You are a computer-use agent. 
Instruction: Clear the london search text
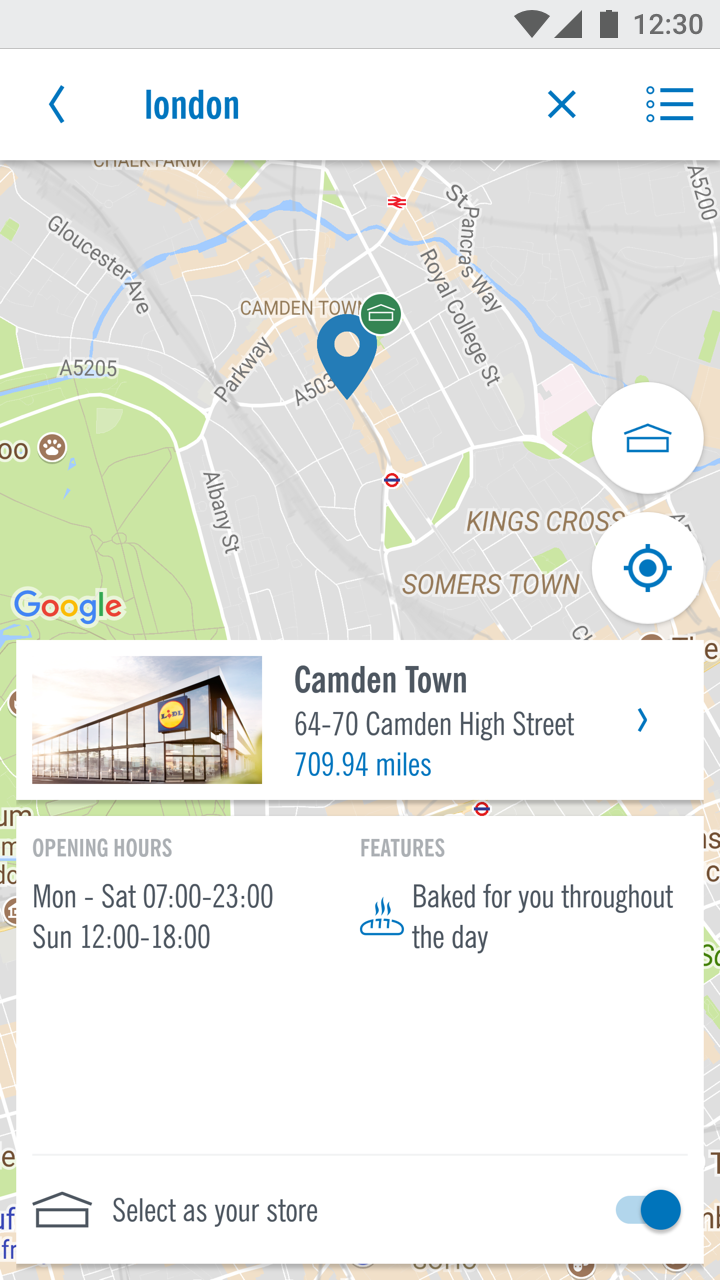[x=562, y=104]
